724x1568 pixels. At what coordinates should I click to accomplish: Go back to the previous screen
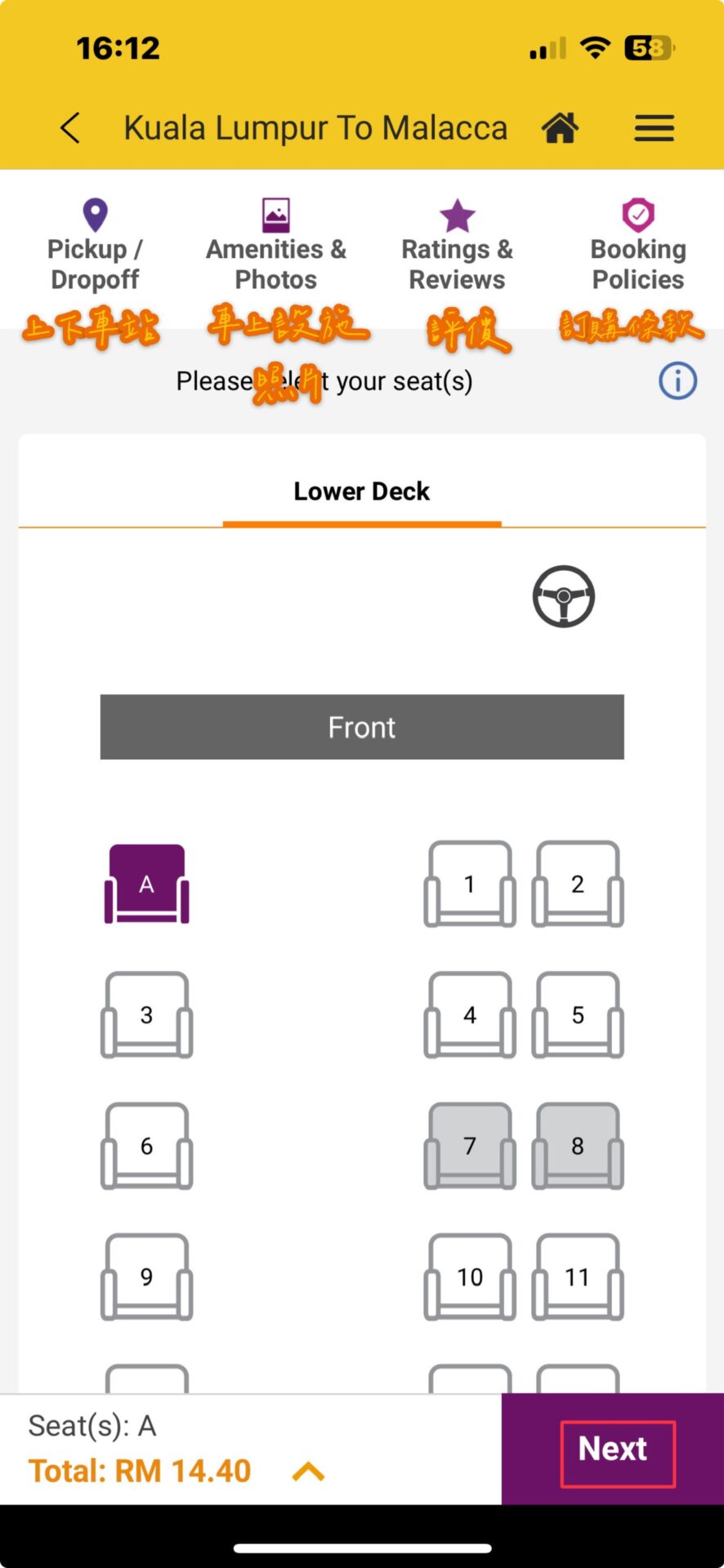70,128
